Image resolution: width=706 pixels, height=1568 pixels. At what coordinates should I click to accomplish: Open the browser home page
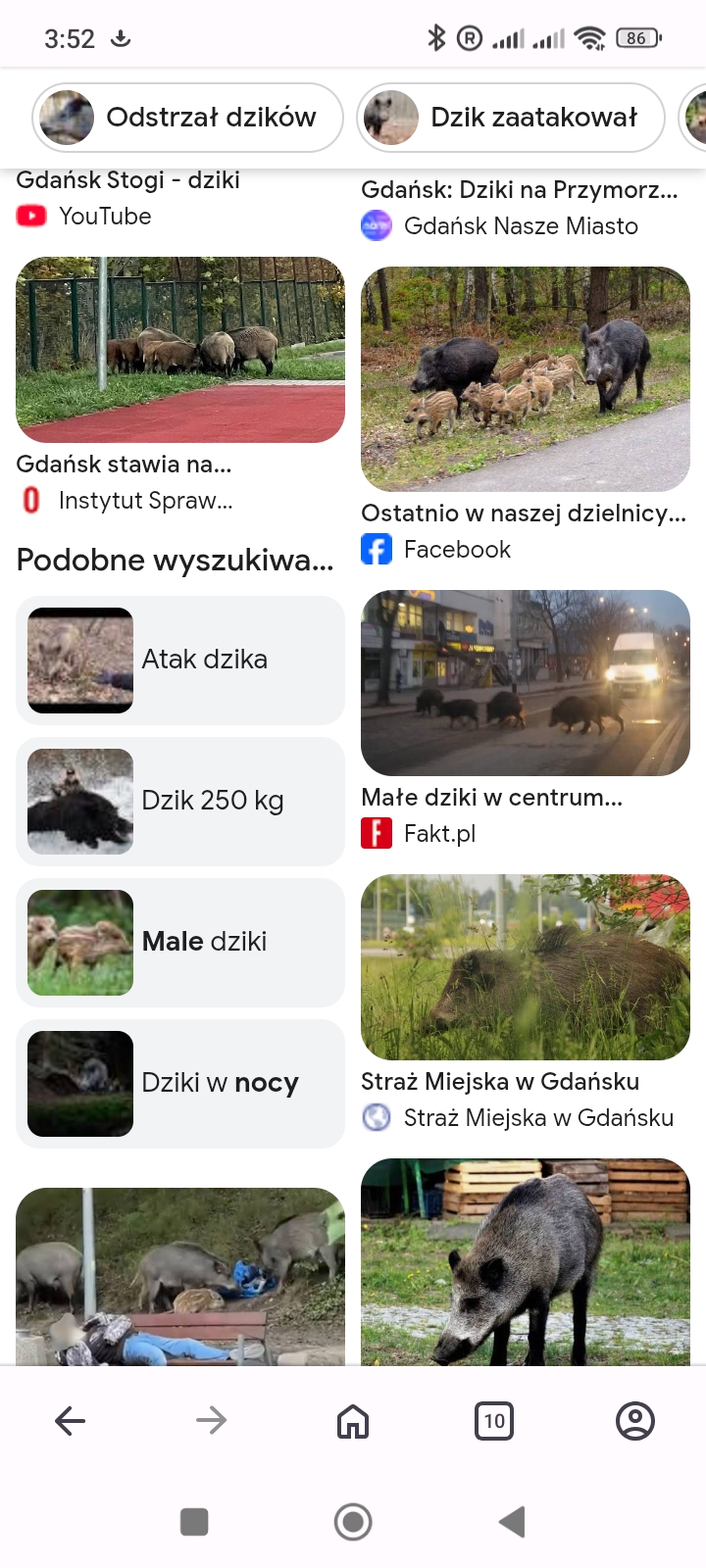(x=353, y=1421)
